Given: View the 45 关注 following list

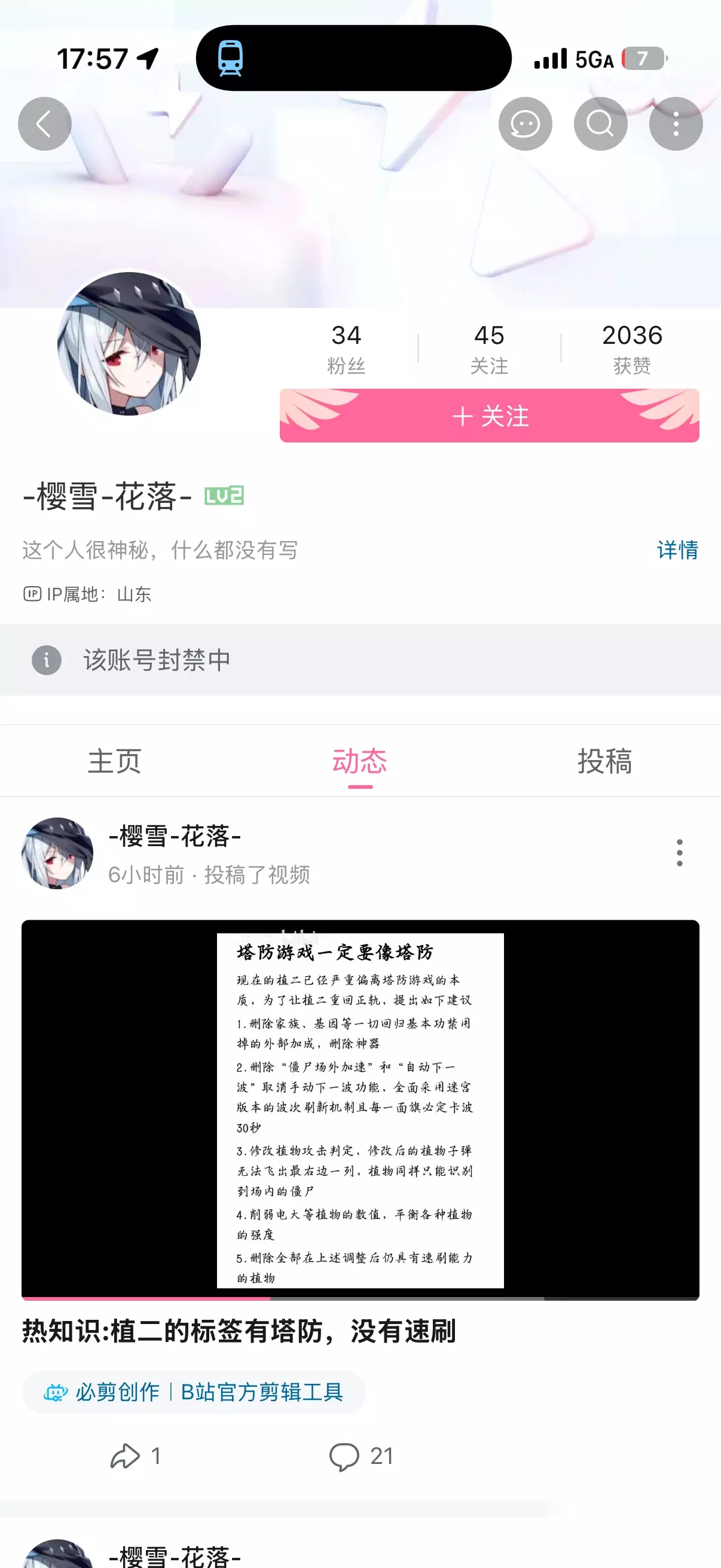Looking at the screenshot, I should point(489,349).
